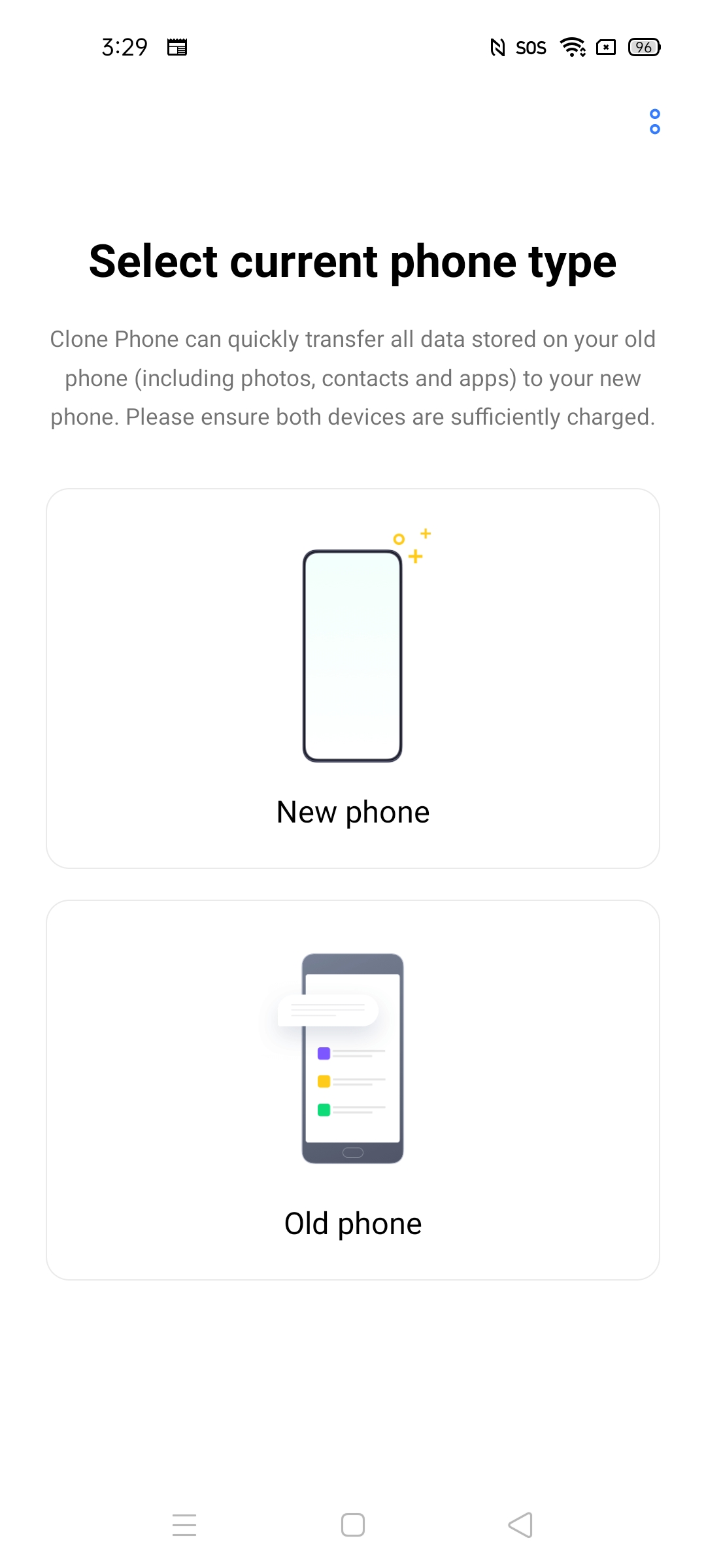
Task: Open the two-dot overflow menu
Action: (654, 122)
